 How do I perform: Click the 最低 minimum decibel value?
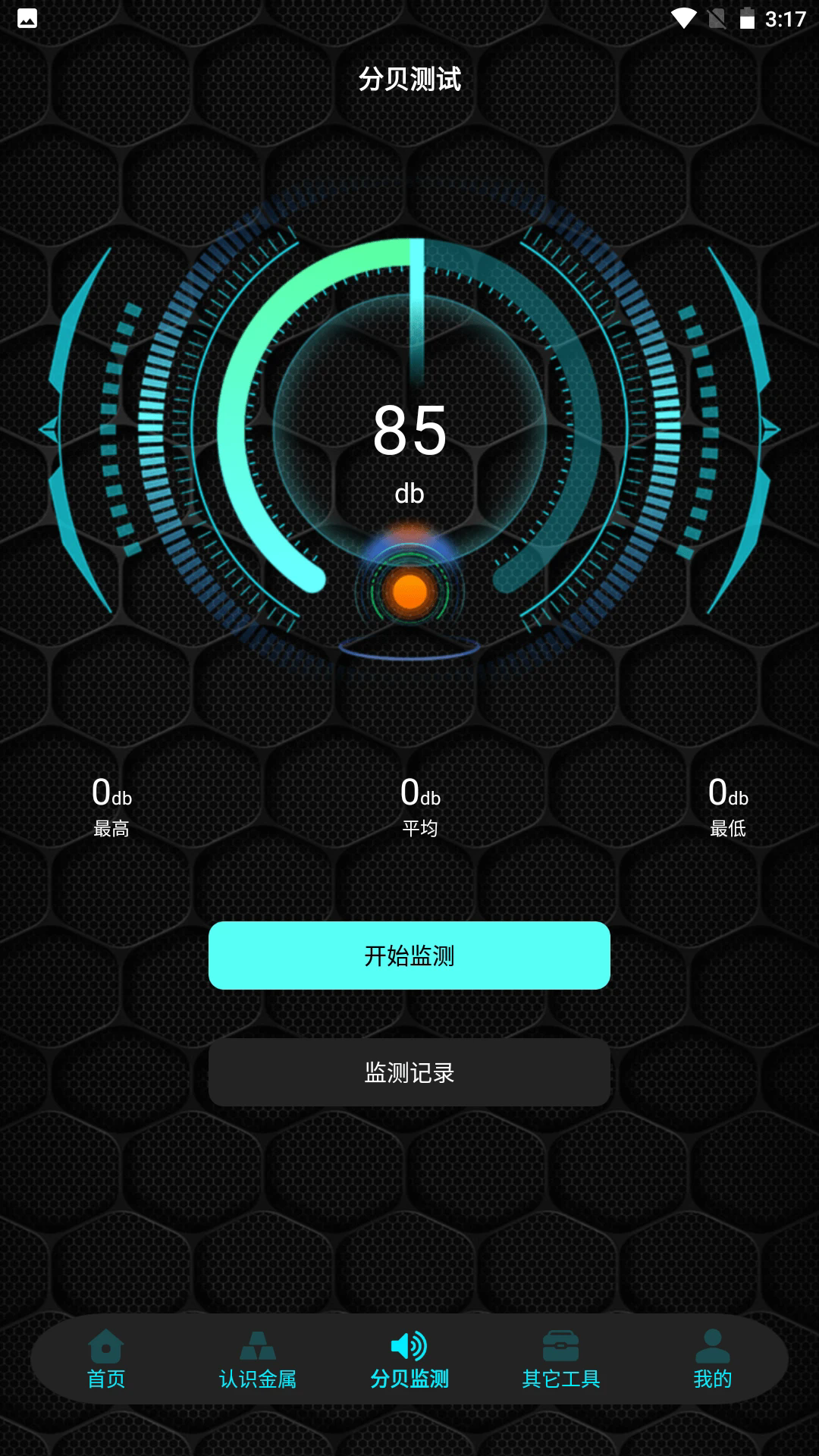point(726,795)
